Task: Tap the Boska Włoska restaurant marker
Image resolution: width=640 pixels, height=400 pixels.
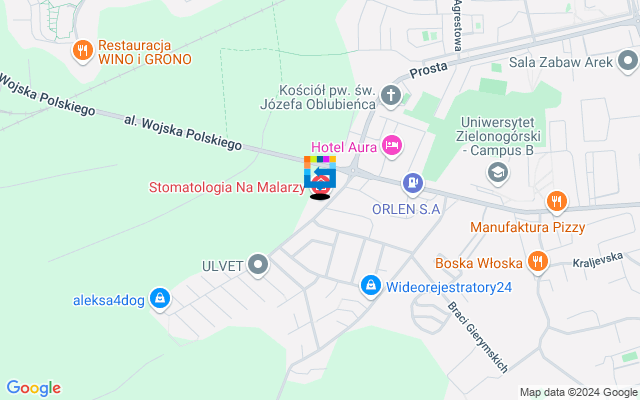Action: point(538,262)
